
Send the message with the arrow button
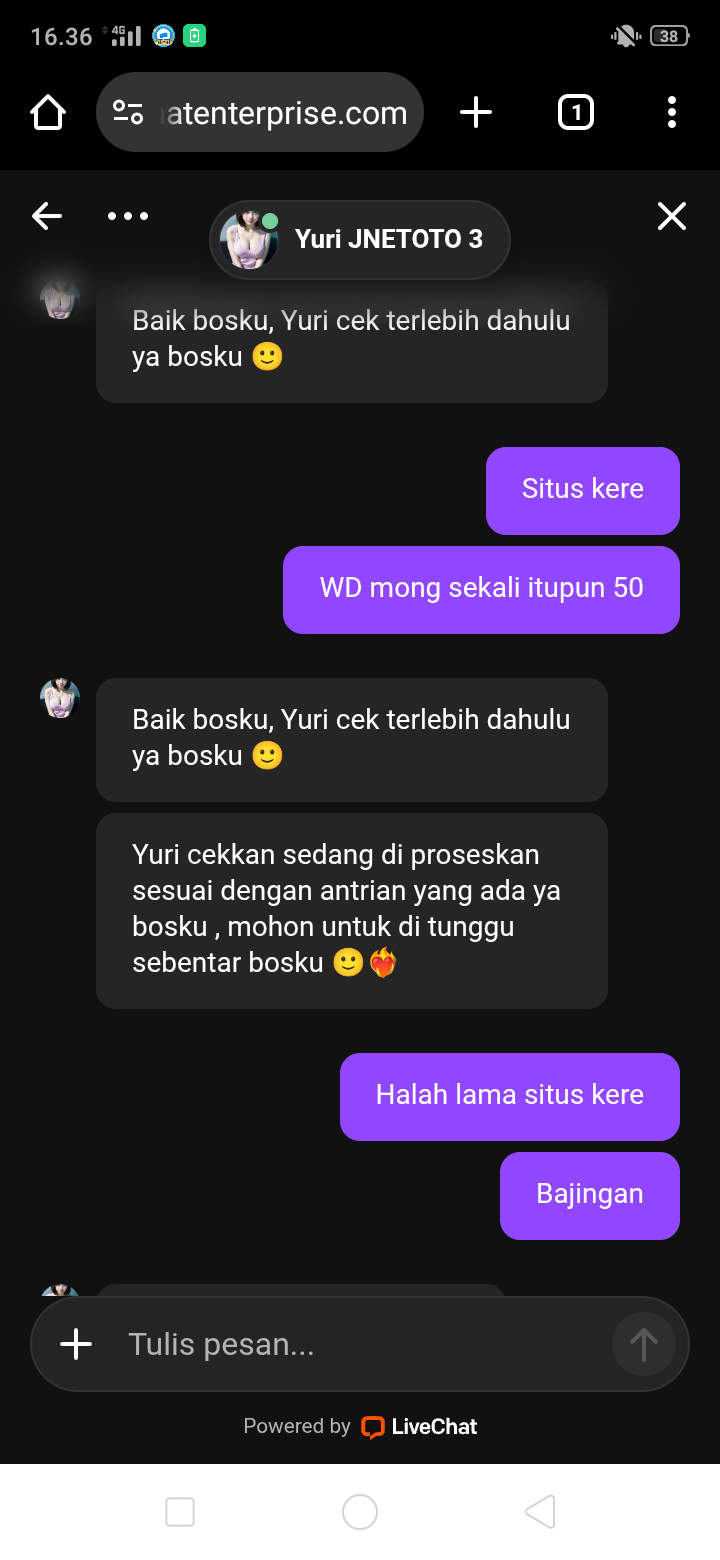(643, 1344)
